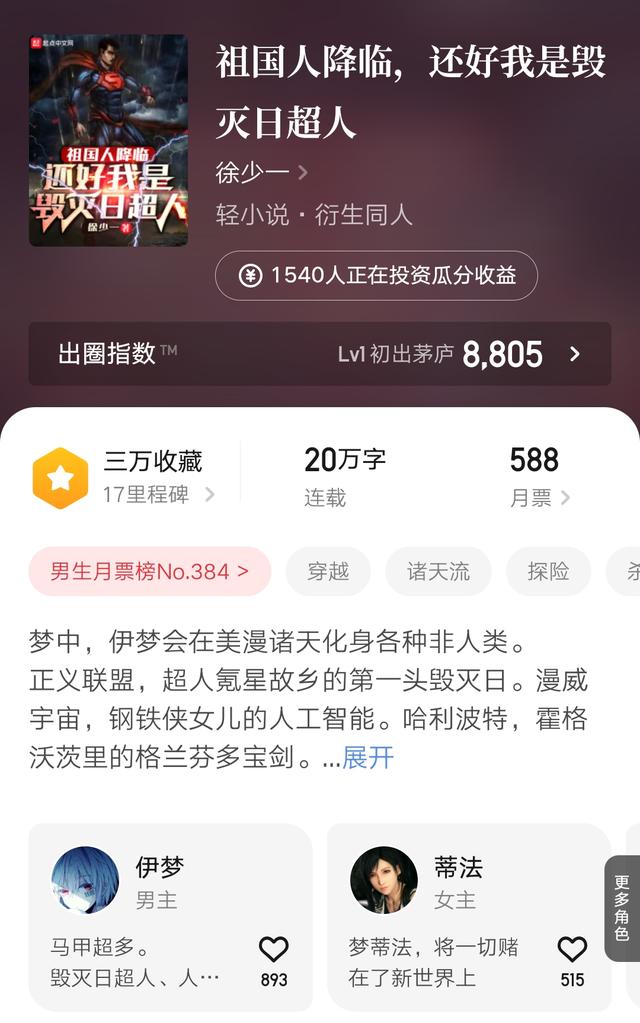The image size is (640, 1023).
Task: Select the 穿越 tag
Action: coord(328,571)
